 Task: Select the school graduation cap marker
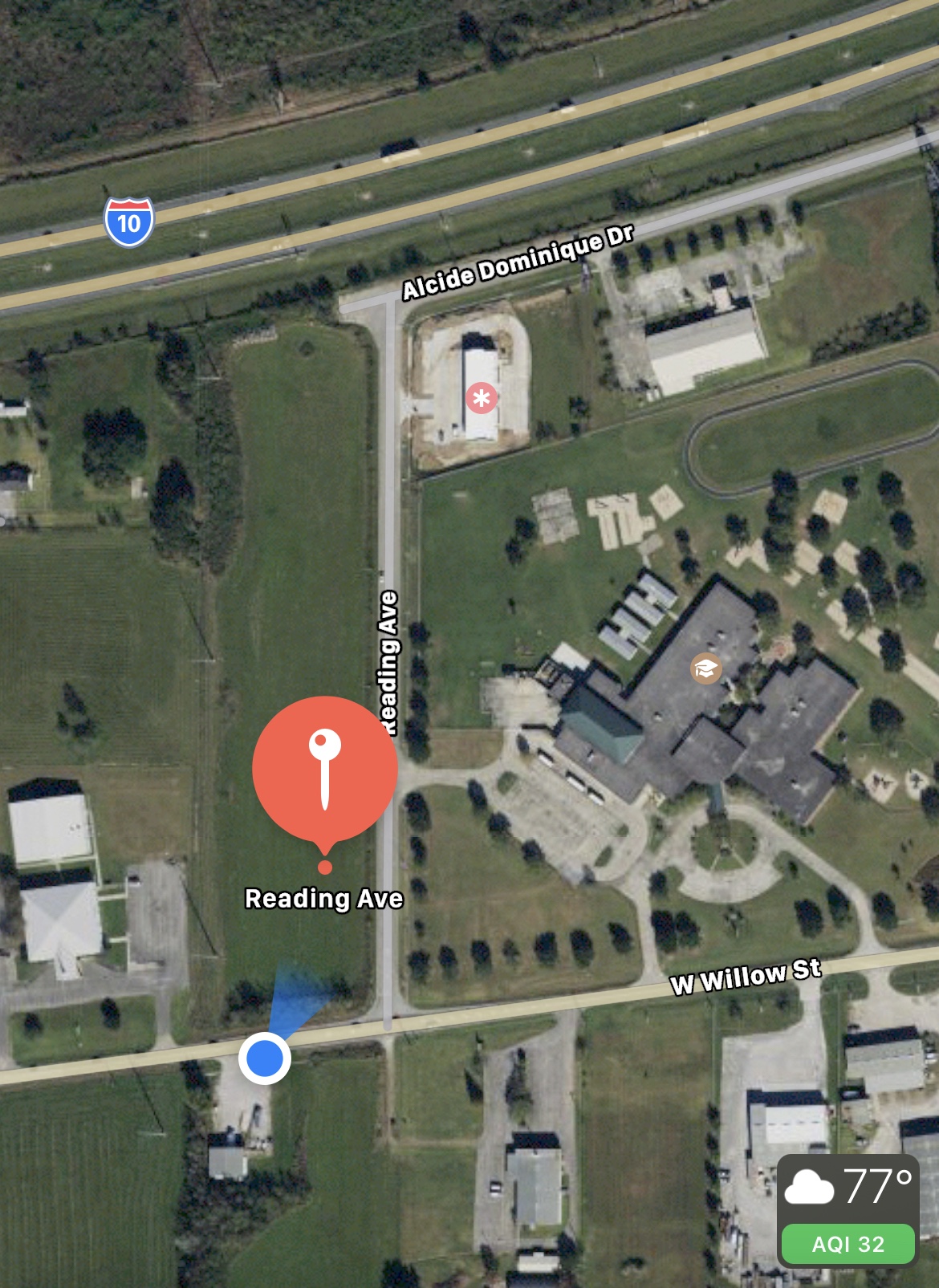pyautogui.click(x=705, y=668)
